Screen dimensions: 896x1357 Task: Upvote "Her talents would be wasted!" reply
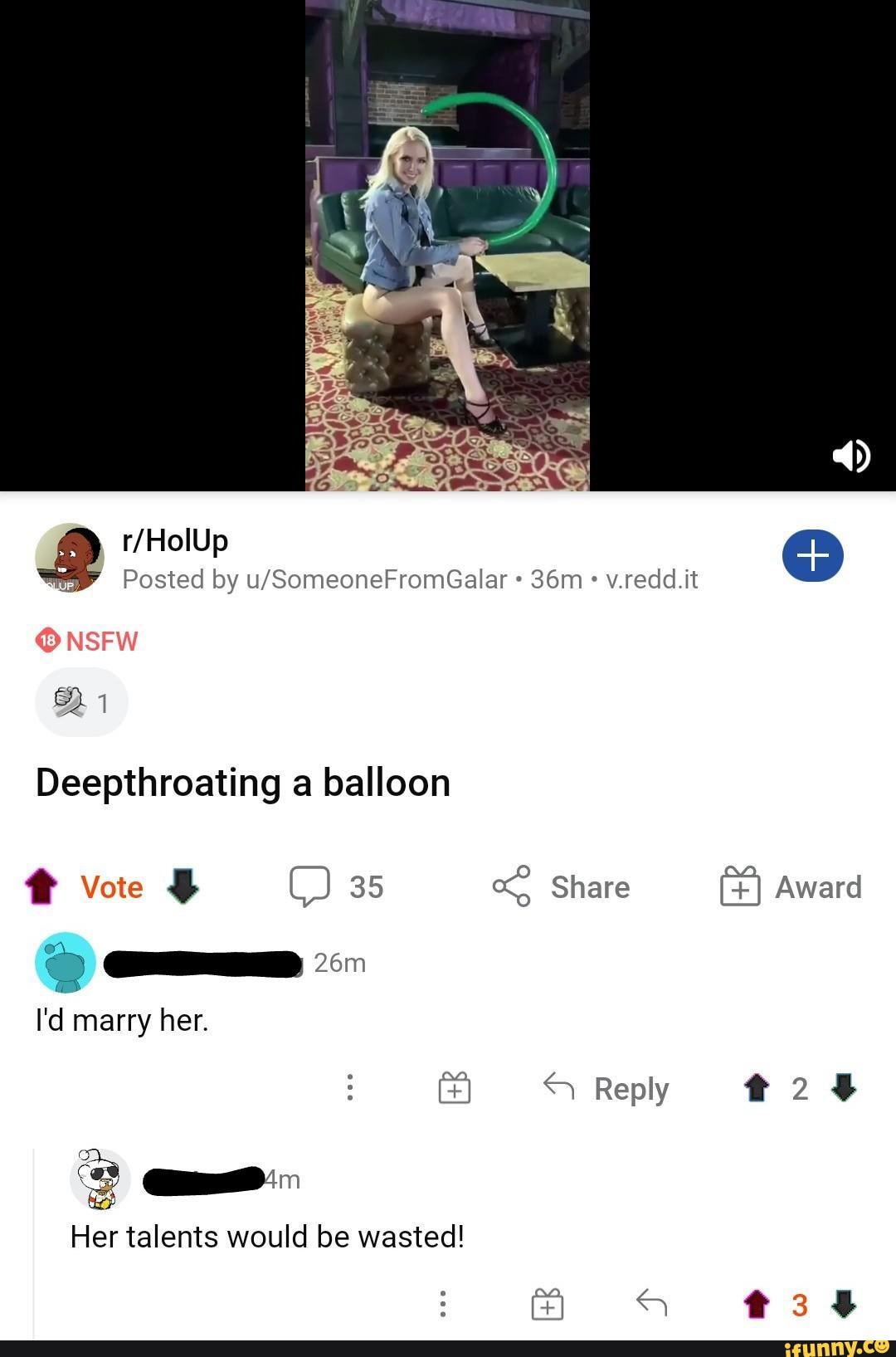pyautogui.click(x=757, y=1304)
